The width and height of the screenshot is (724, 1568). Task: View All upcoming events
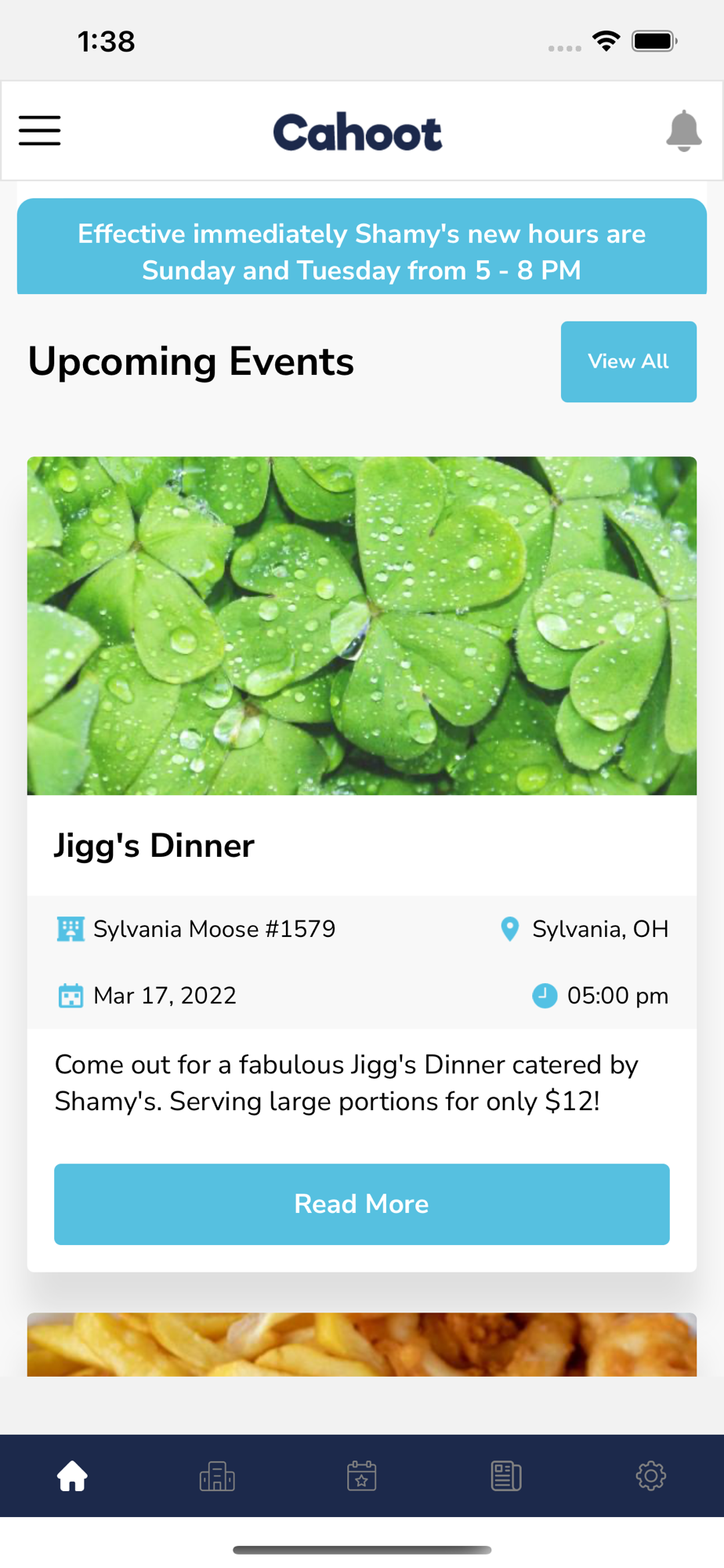pos(628,361)
